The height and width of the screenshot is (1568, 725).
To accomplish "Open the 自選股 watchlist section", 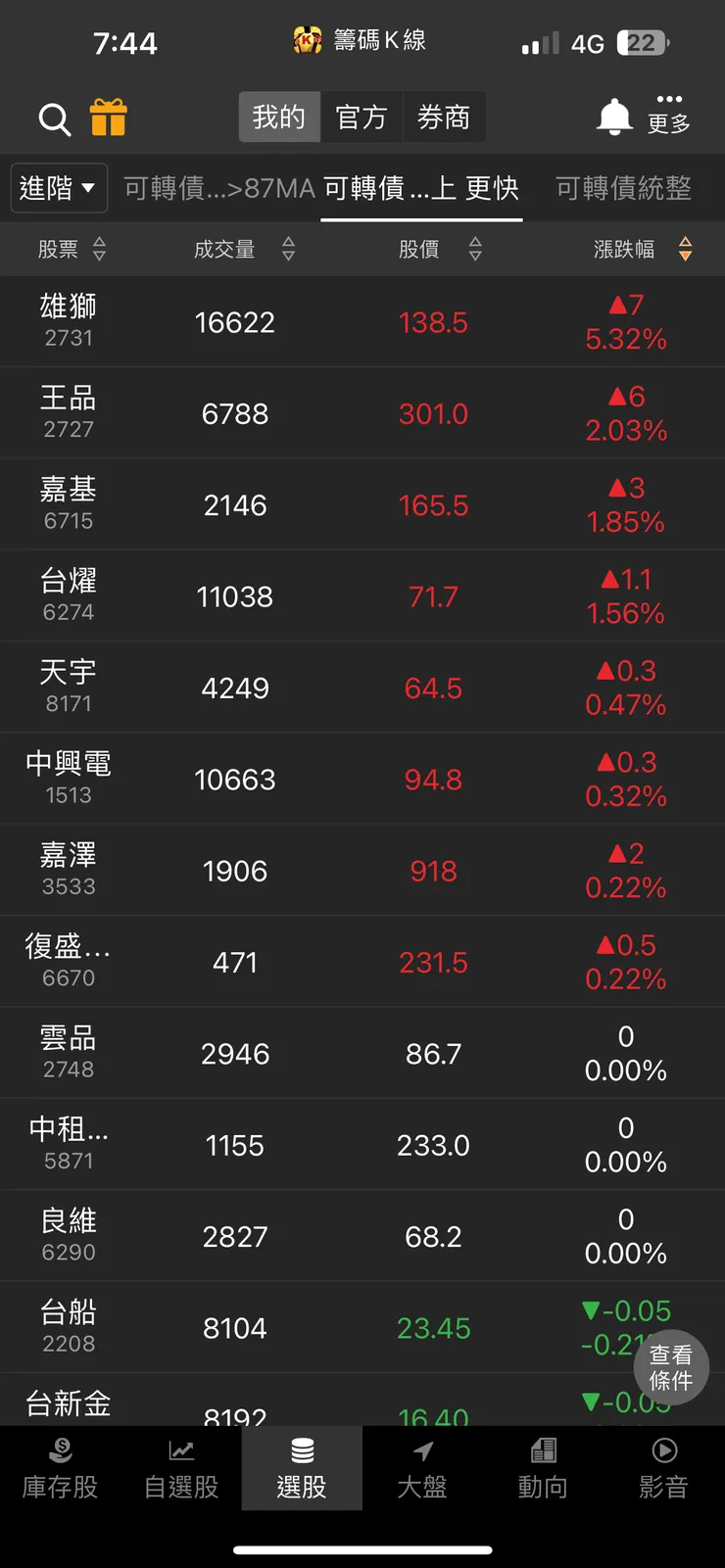I will 180,1469.
